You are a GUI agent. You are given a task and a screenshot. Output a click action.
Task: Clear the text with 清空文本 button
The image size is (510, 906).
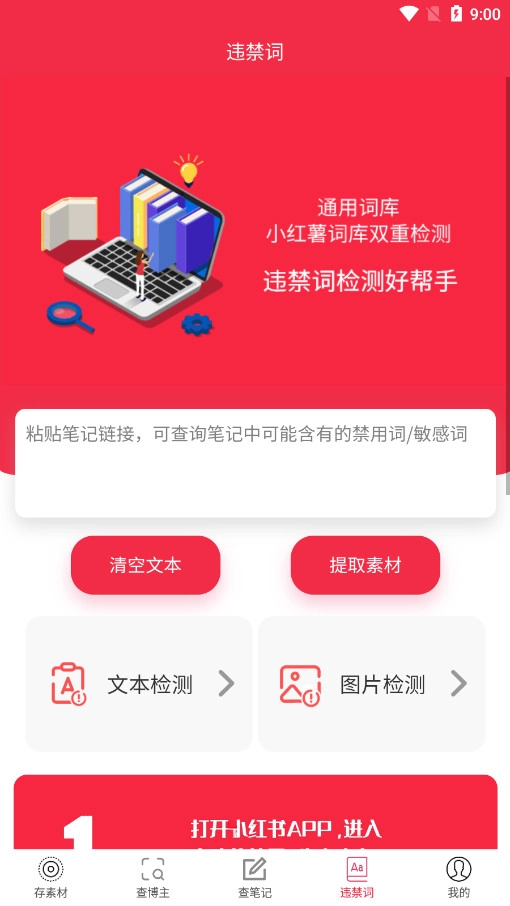pos(146,565)
